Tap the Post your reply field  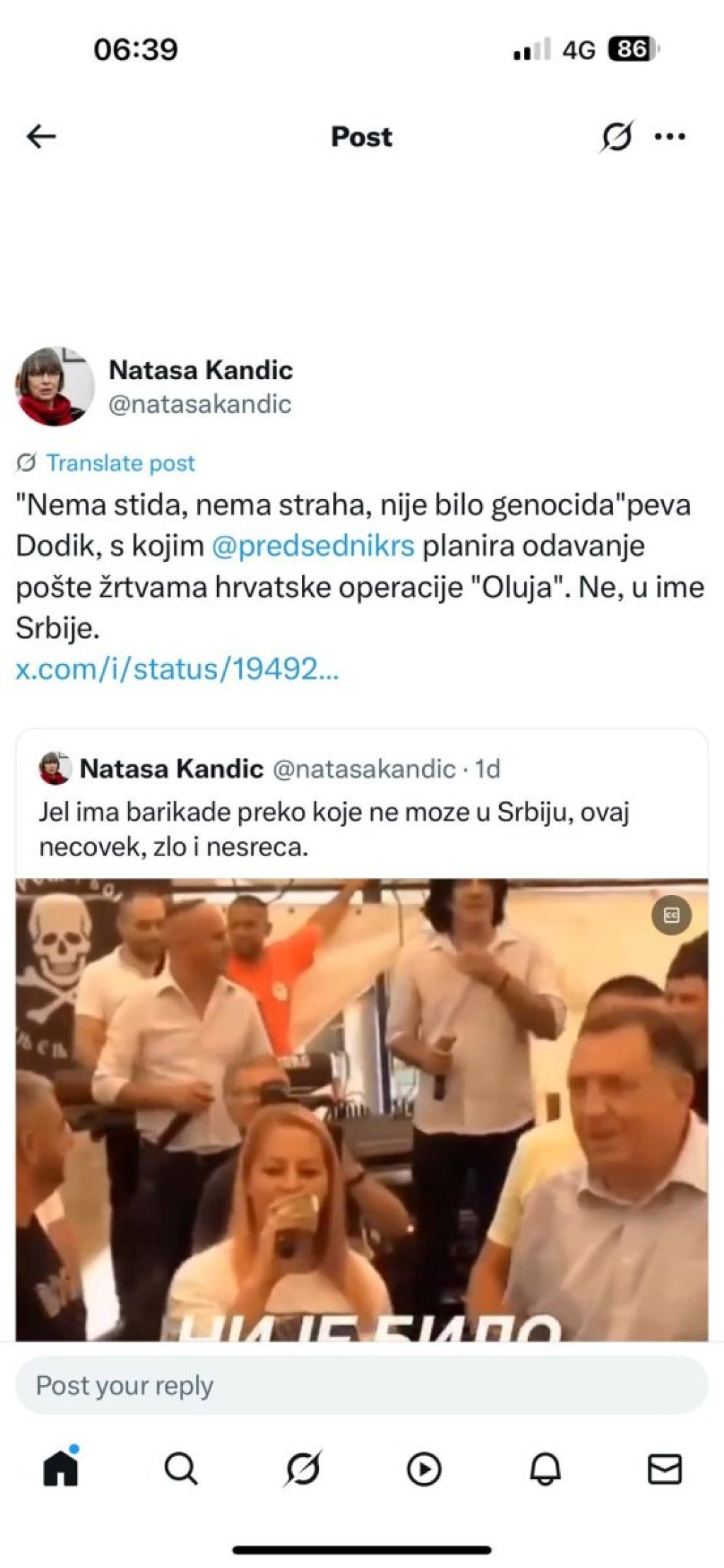[x=361, y=1385]
